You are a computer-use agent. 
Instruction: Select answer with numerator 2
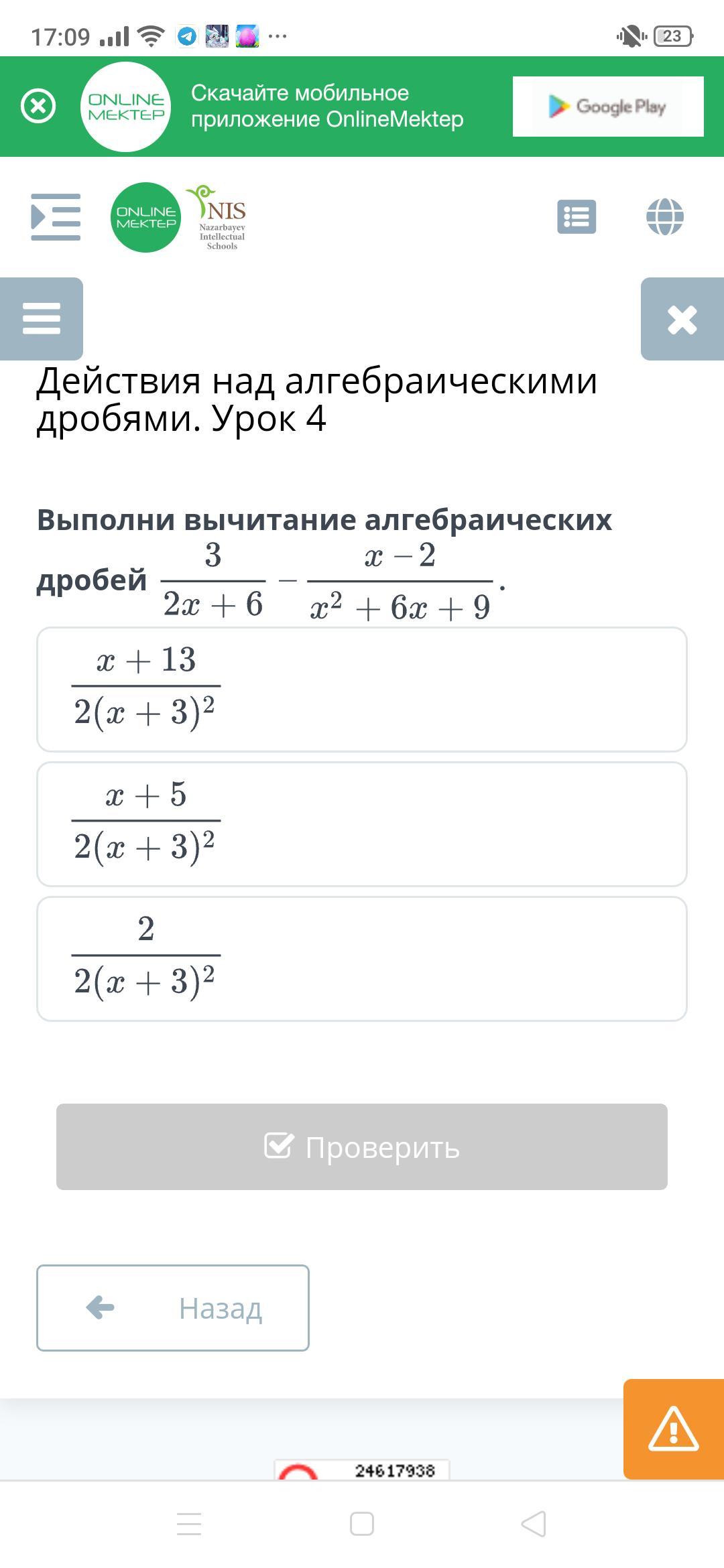point(361,959)
